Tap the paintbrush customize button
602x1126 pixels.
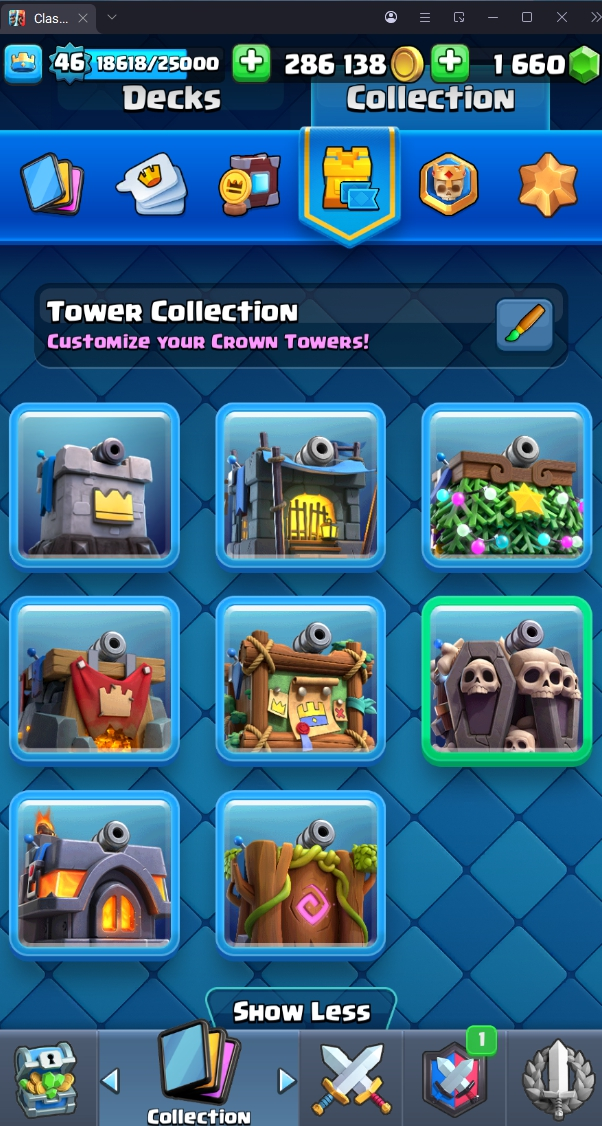coord(525,326)
